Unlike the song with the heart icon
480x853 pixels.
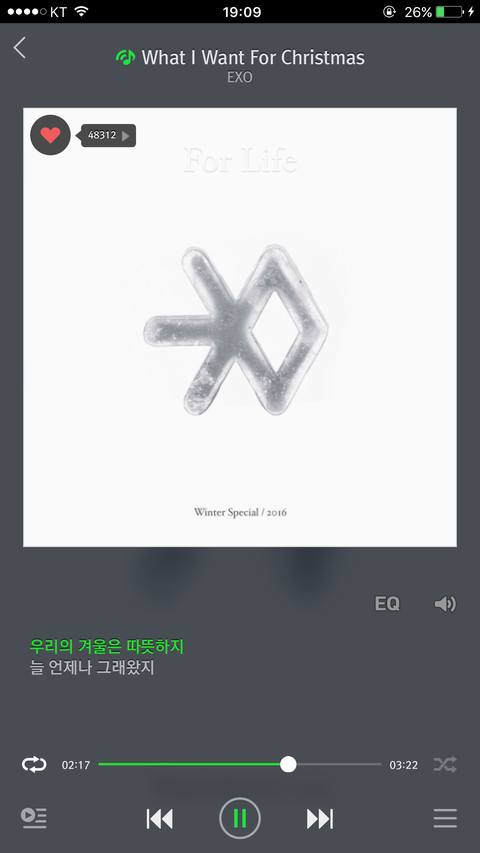point(50,135)
